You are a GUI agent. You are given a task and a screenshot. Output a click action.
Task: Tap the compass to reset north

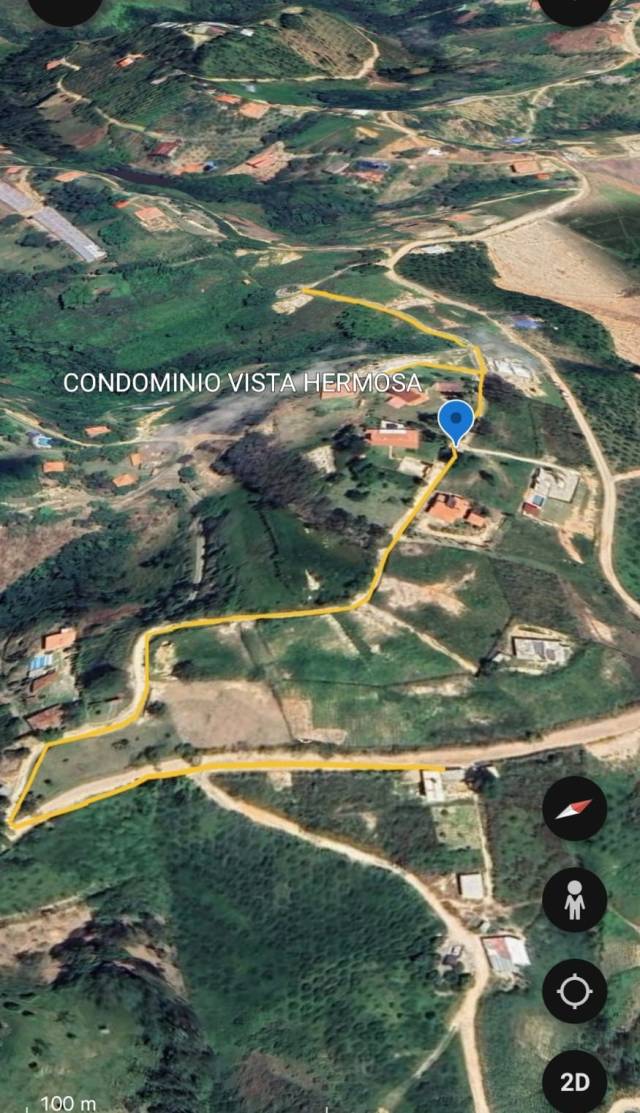pyautogui.click(x=574, y=808)
